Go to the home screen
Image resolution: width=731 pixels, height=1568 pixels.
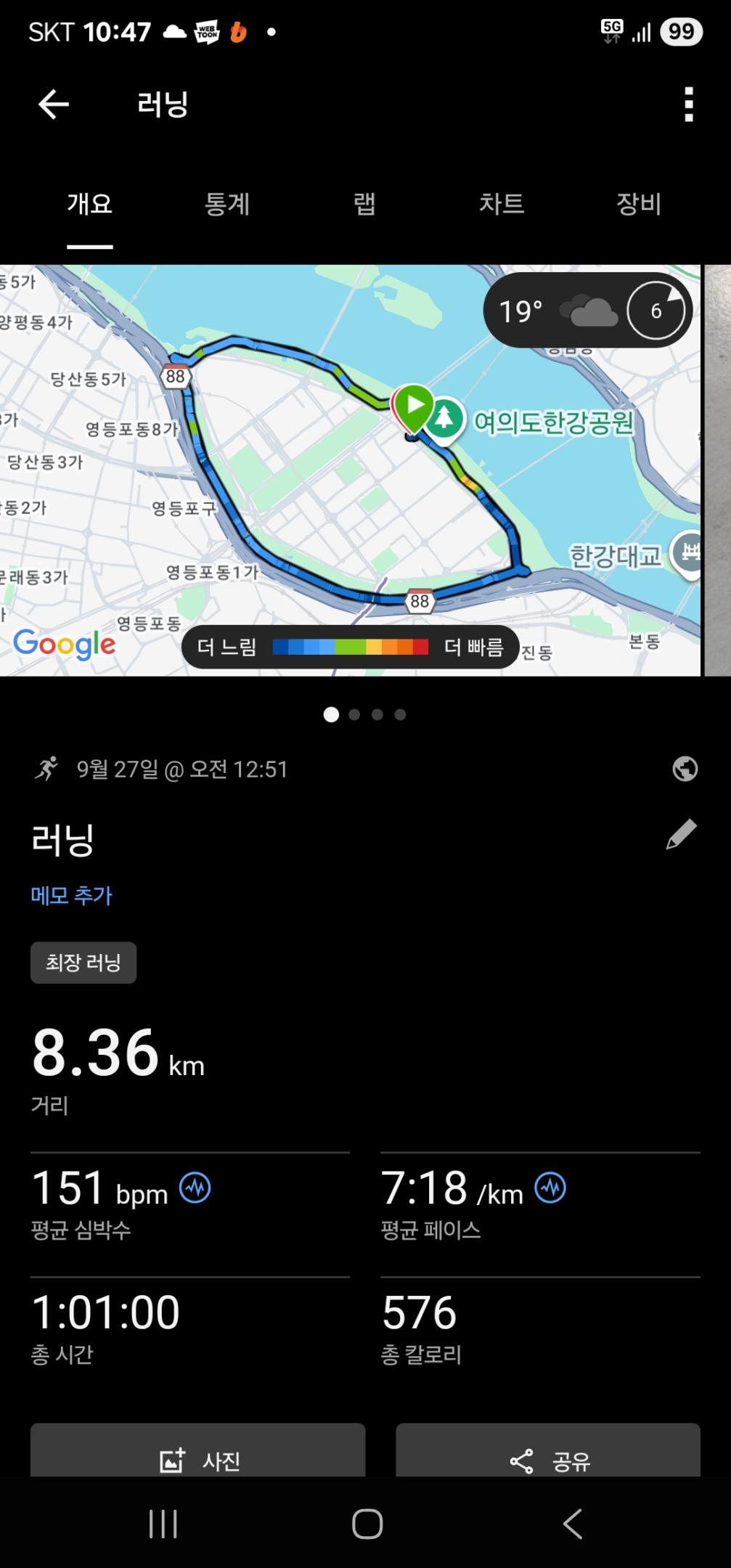(367, 1523)
